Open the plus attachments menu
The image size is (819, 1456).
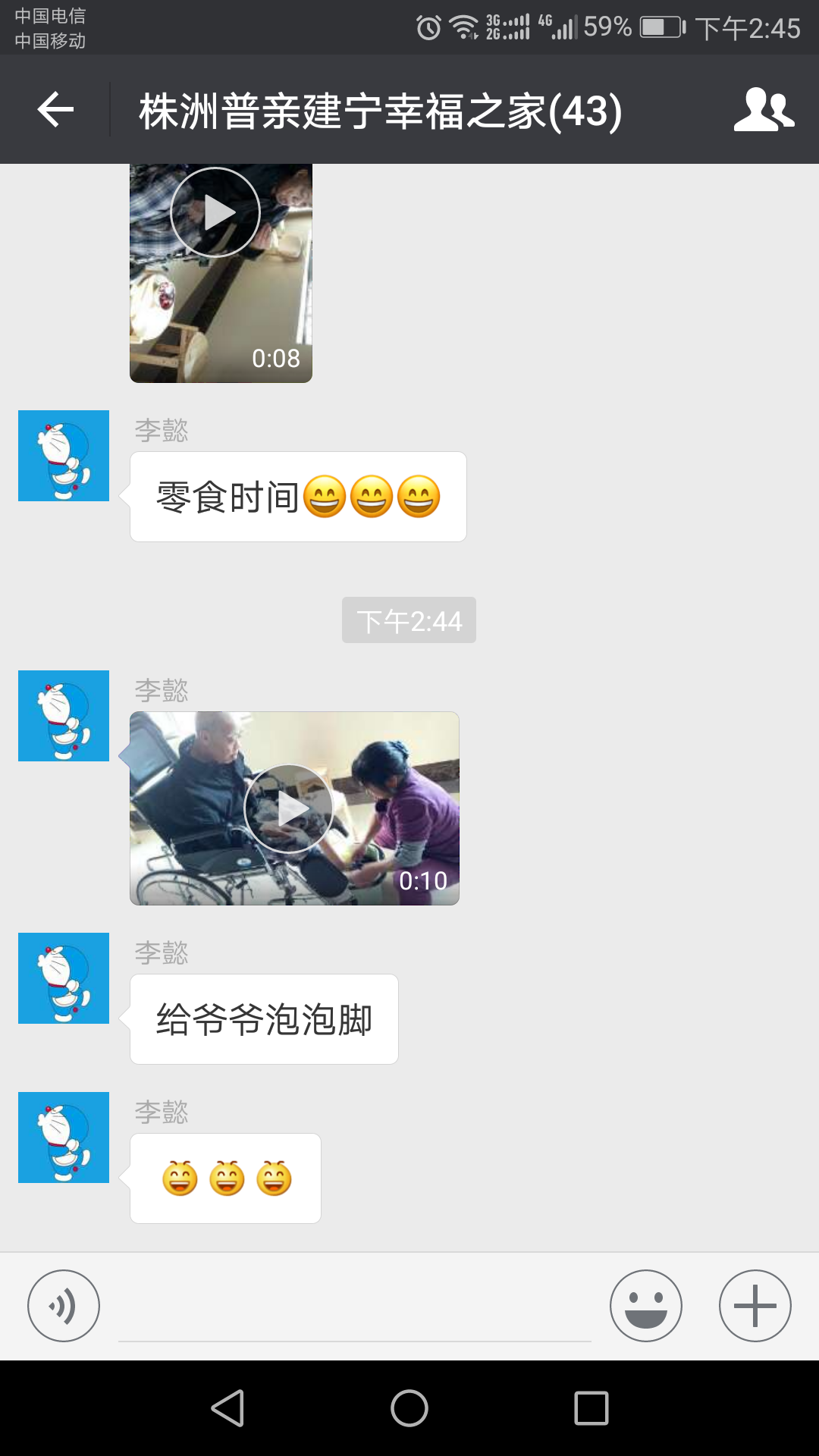[755, 1306]
